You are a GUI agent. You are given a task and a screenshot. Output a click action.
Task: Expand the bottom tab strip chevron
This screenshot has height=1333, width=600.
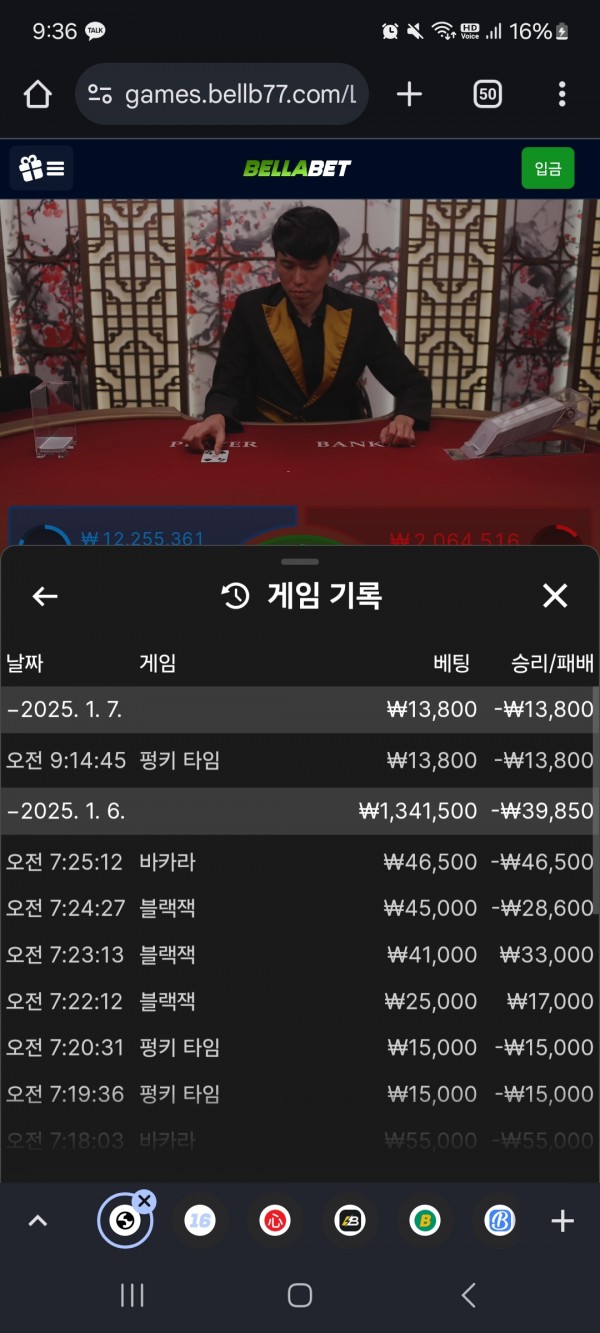click(38, 1221)
